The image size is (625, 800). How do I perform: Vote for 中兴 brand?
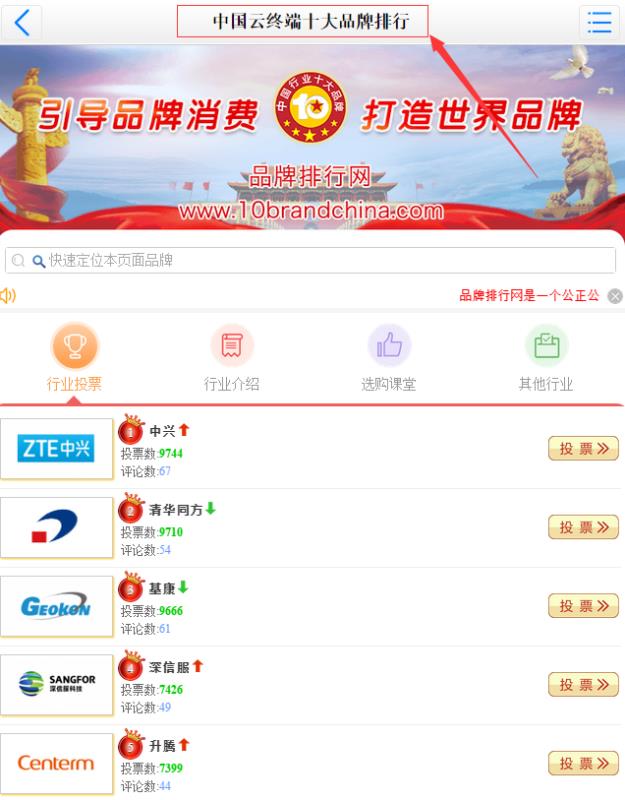583,449
